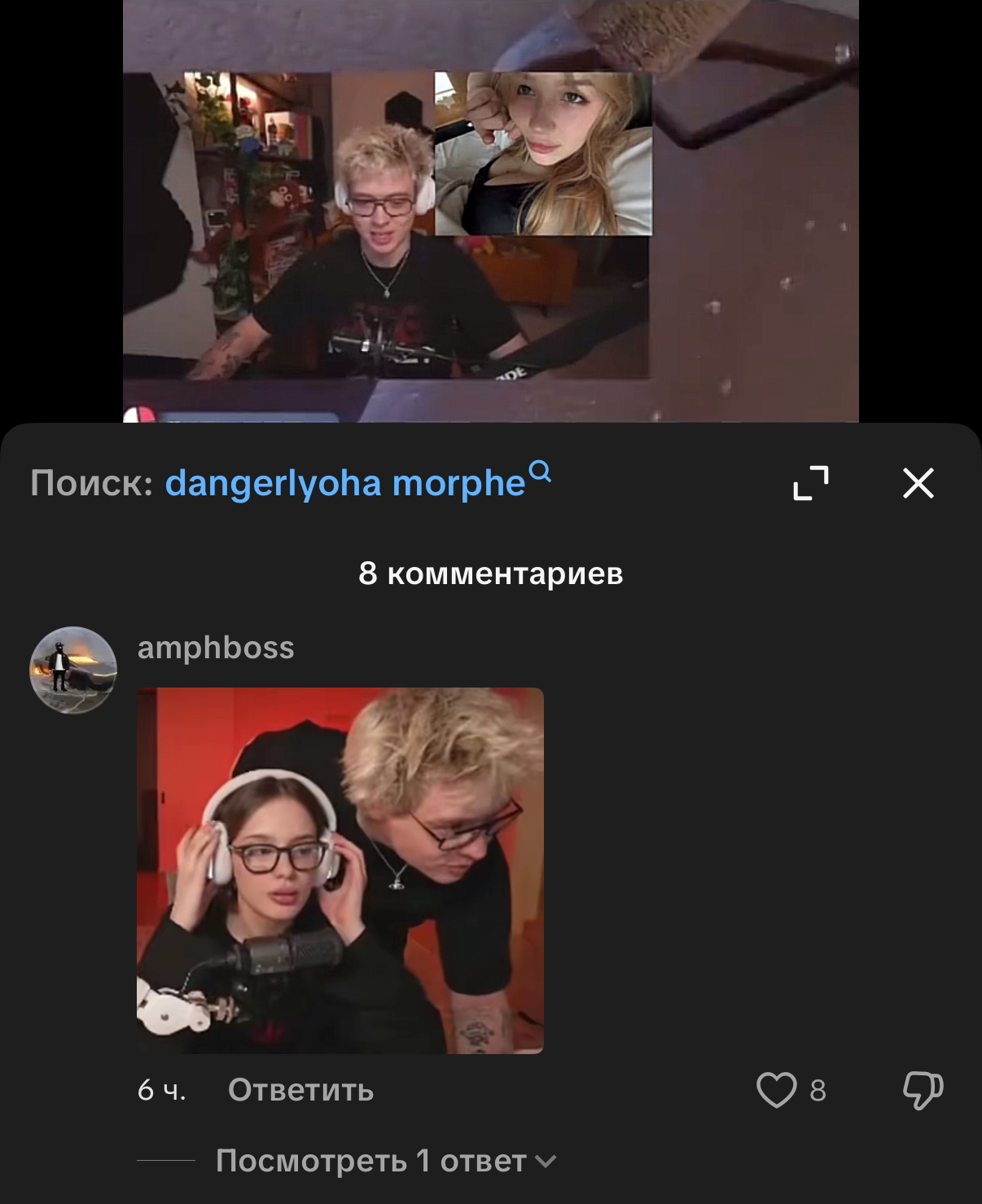Image resolution: width=982 pixels, height=1204 pixels.
Task: Open the image in amphboss's comment
Action: click(x=340, y=871)
